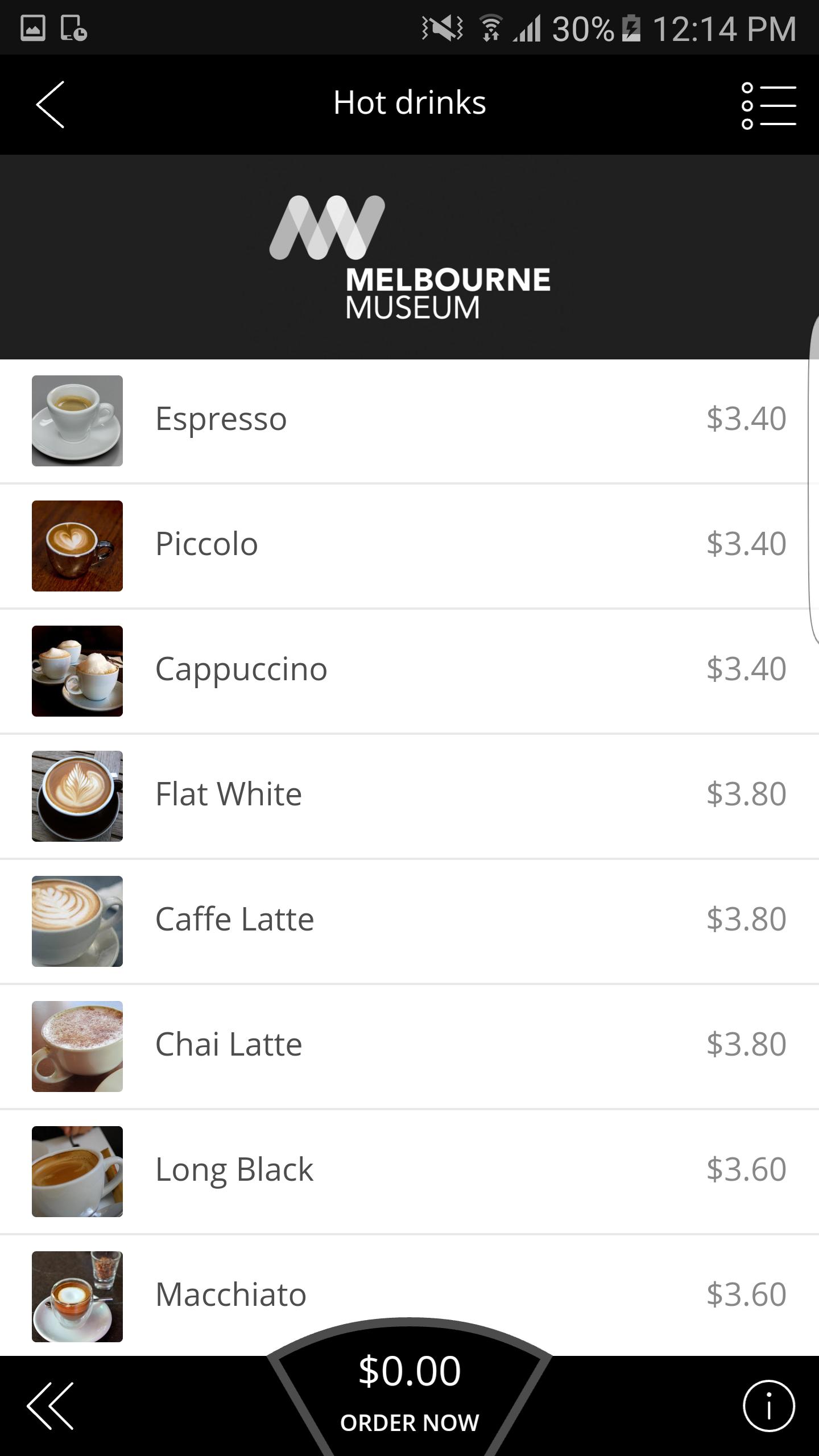Open the list menu icon

(768, 106)
